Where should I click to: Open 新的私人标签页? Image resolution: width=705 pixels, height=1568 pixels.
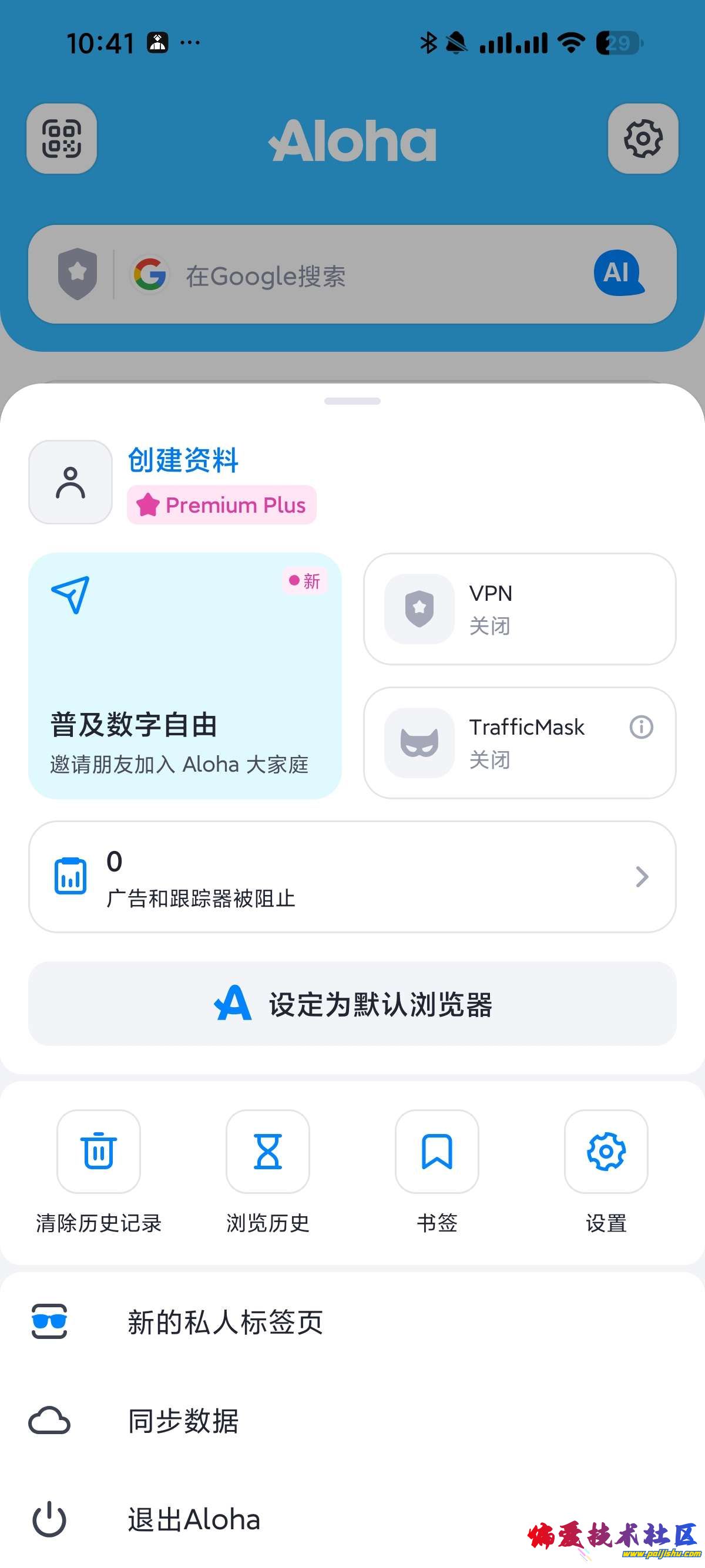225,1322
